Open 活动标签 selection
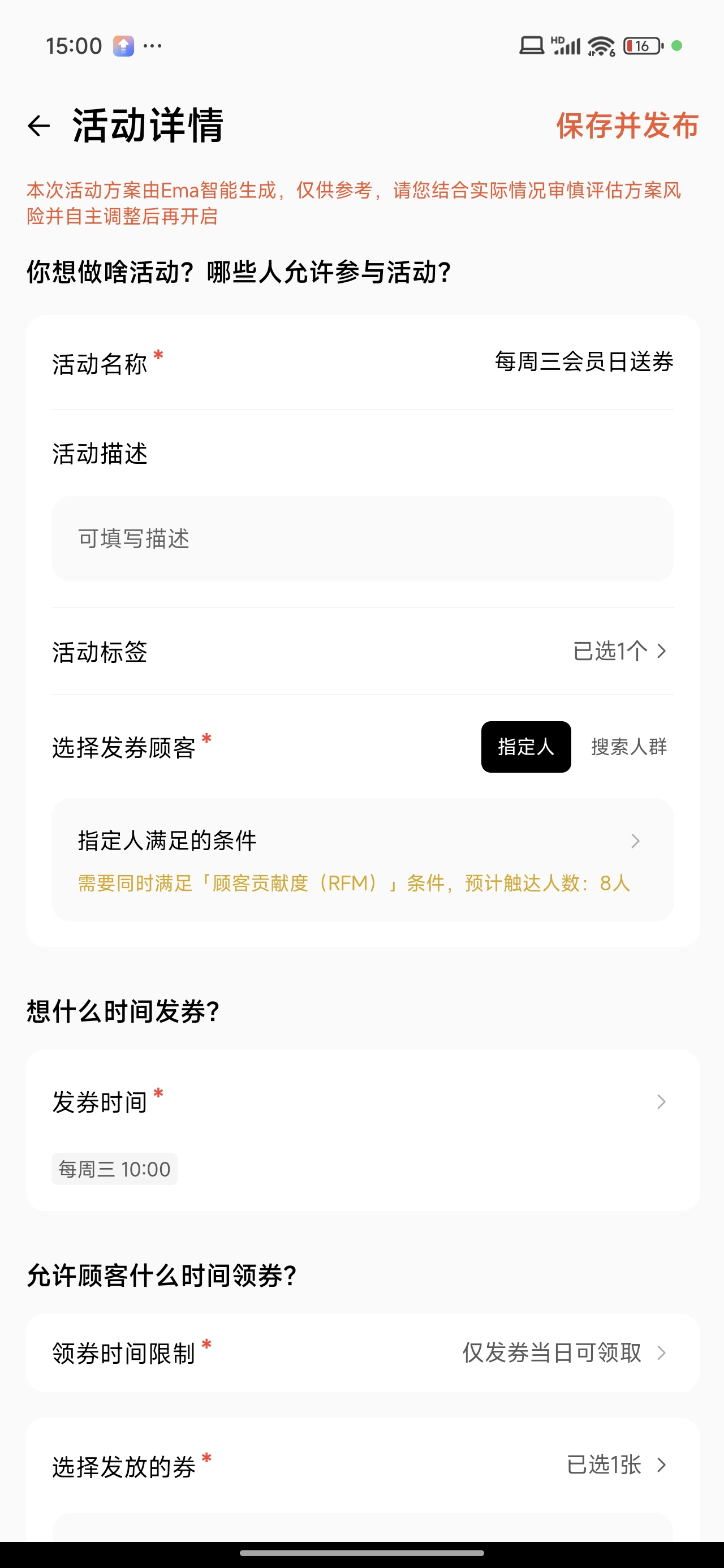Image resolution: width=724 pixels, height=1568 pixels. coord(619,651)
